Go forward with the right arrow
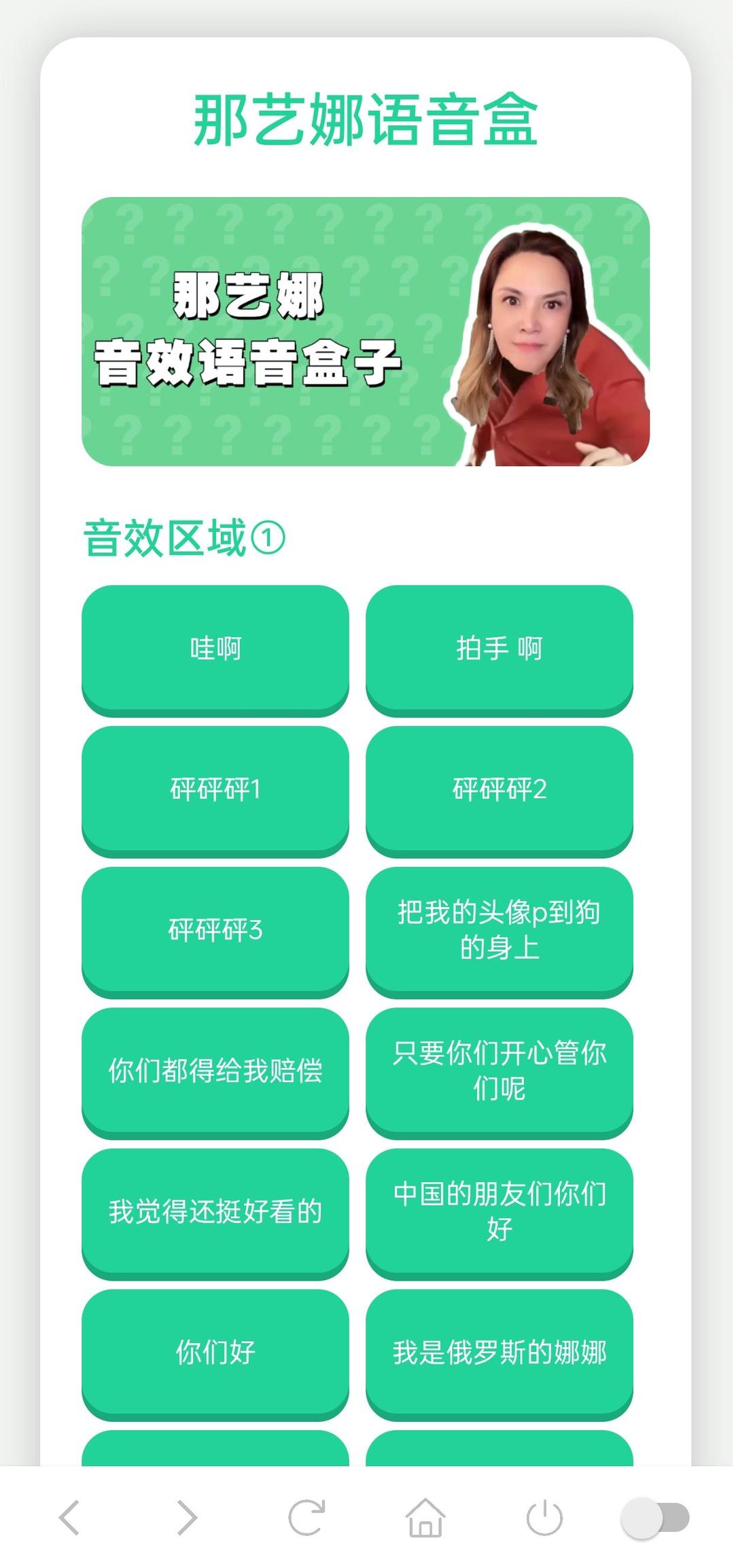734x1568 pixels. [187, 1518]
